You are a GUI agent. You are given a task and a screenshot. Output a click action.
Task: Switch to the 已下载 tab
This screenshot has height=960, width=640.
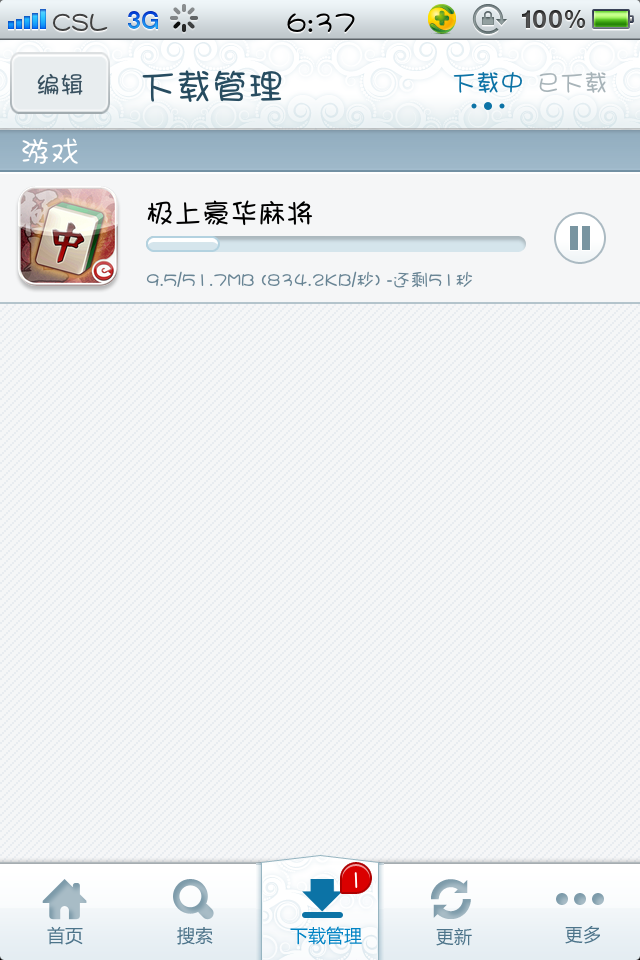click(572, 84)
